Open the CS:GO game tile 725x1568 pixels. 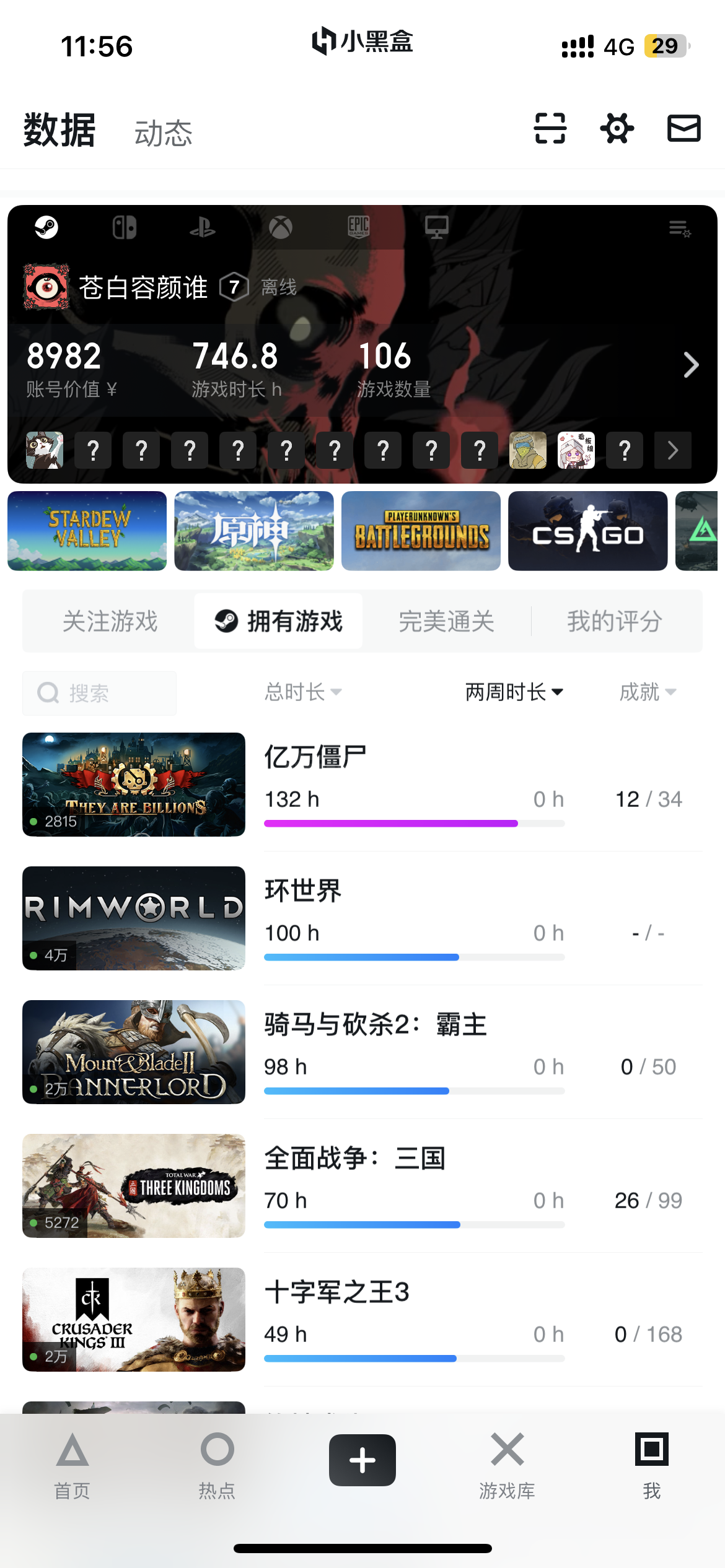point(587,531)
